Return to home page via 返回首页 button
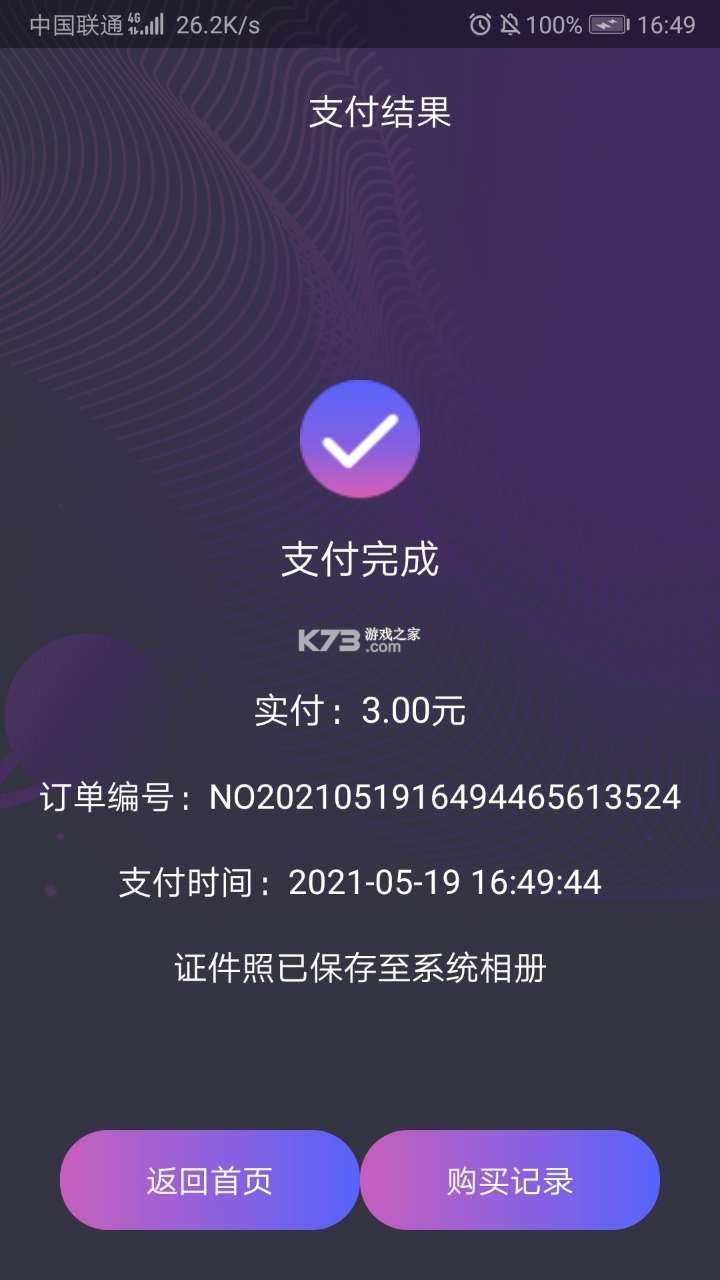 tap(210, 1180)
